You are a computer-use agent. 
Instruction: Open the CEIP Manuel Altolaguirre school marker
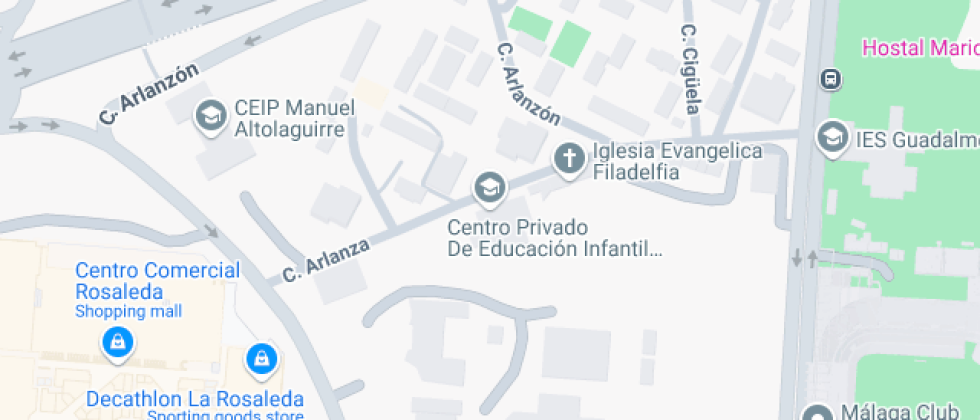pos(210,116)
